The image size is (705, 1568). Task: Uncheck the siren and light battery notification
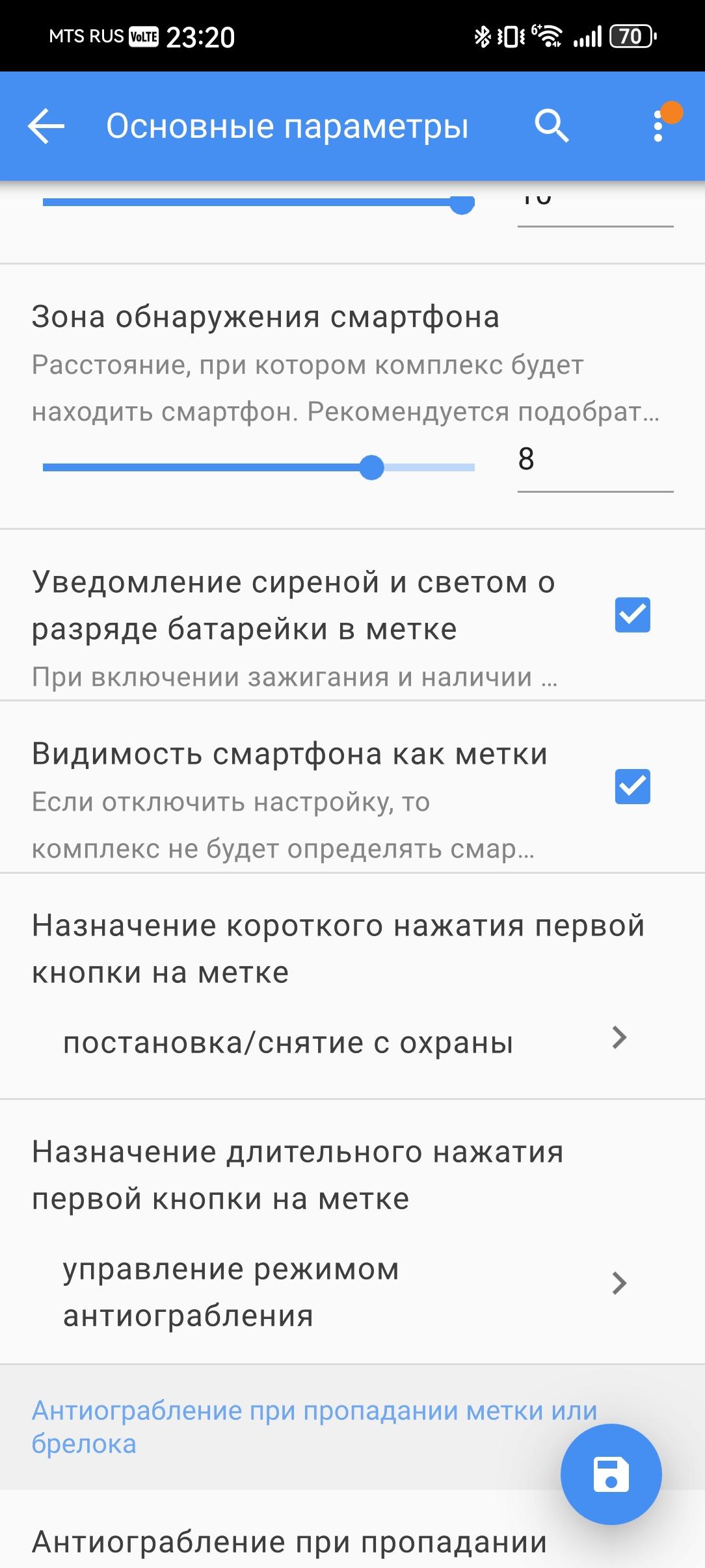point(632,614)
